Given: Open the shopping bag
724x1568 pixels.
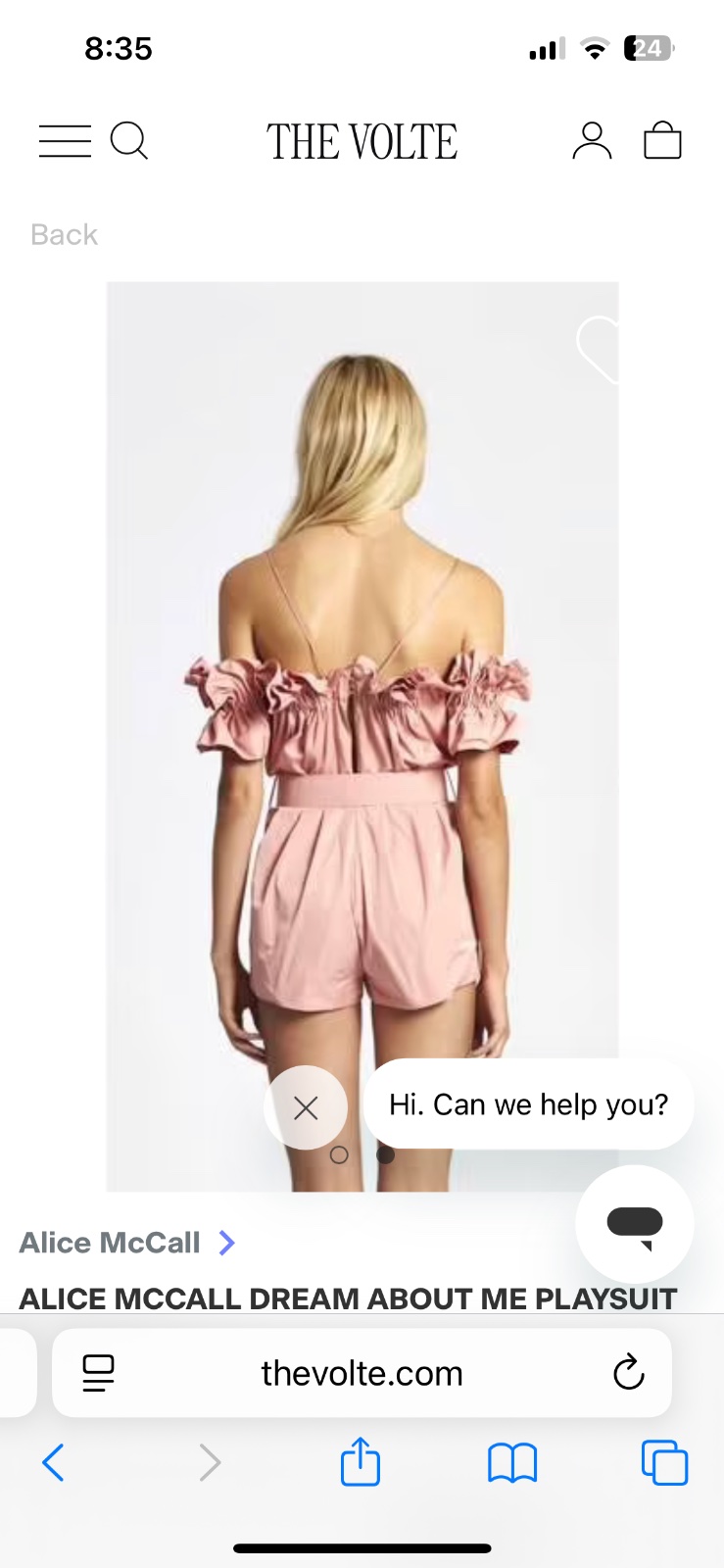Looking at the screenshot, I should [662, 140].
